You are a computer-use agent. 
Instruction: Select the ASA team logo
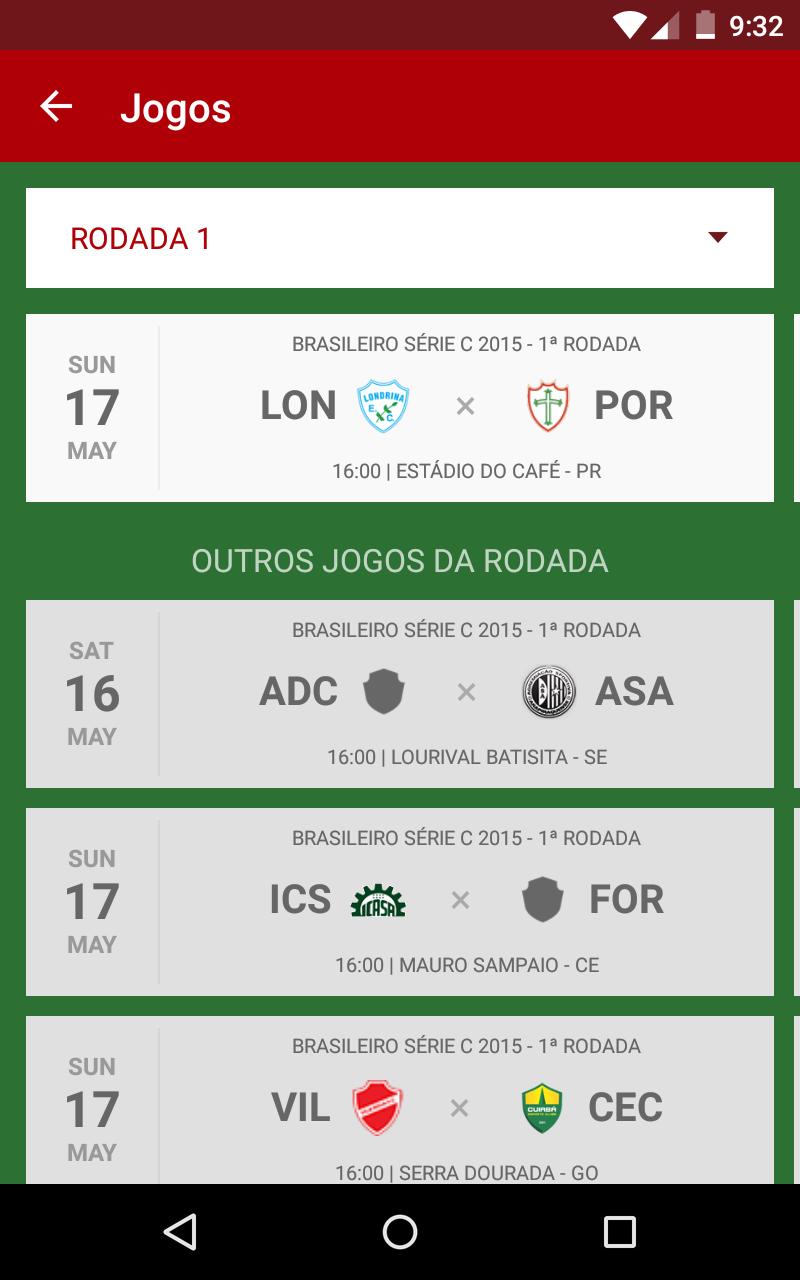pos(546,692)
